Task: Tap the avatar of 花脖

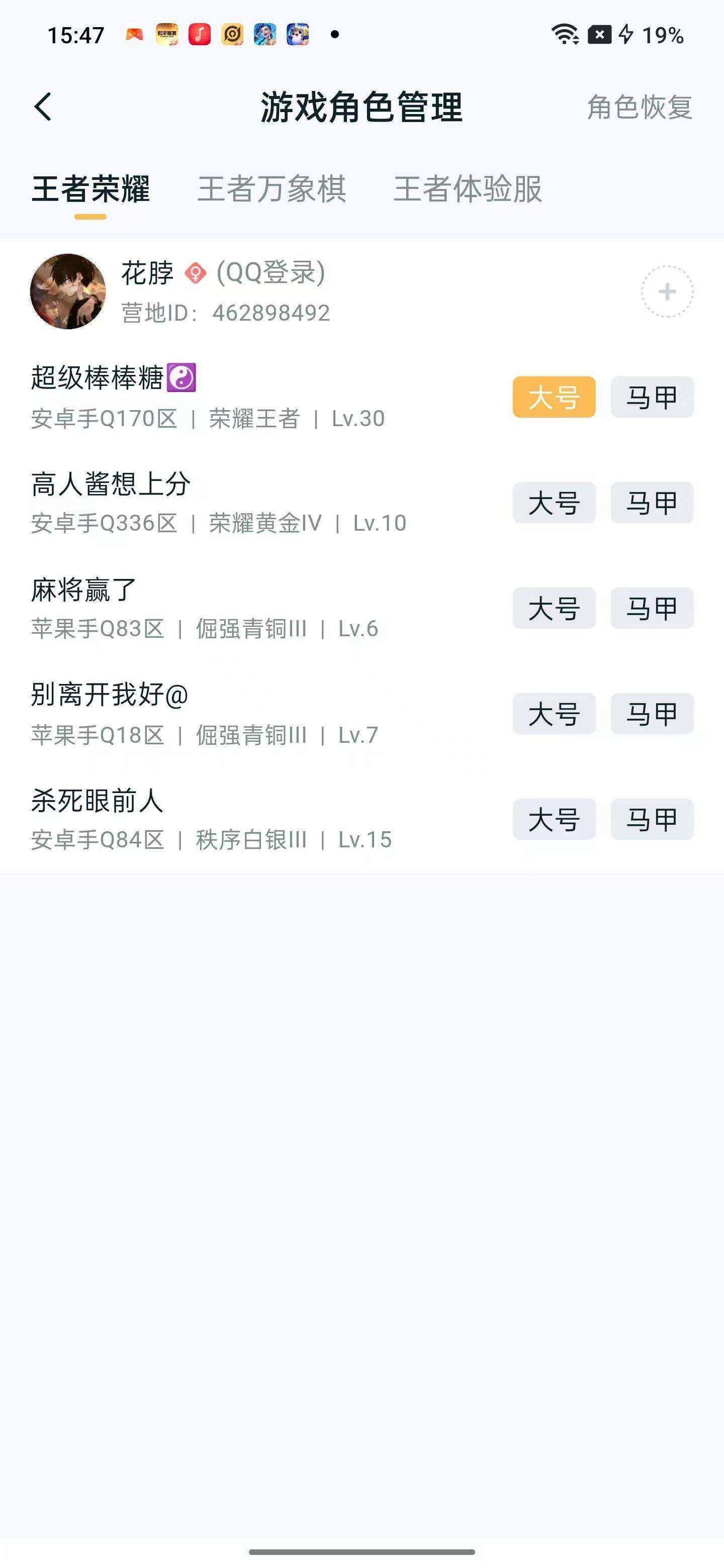Action: click(68, 291)
